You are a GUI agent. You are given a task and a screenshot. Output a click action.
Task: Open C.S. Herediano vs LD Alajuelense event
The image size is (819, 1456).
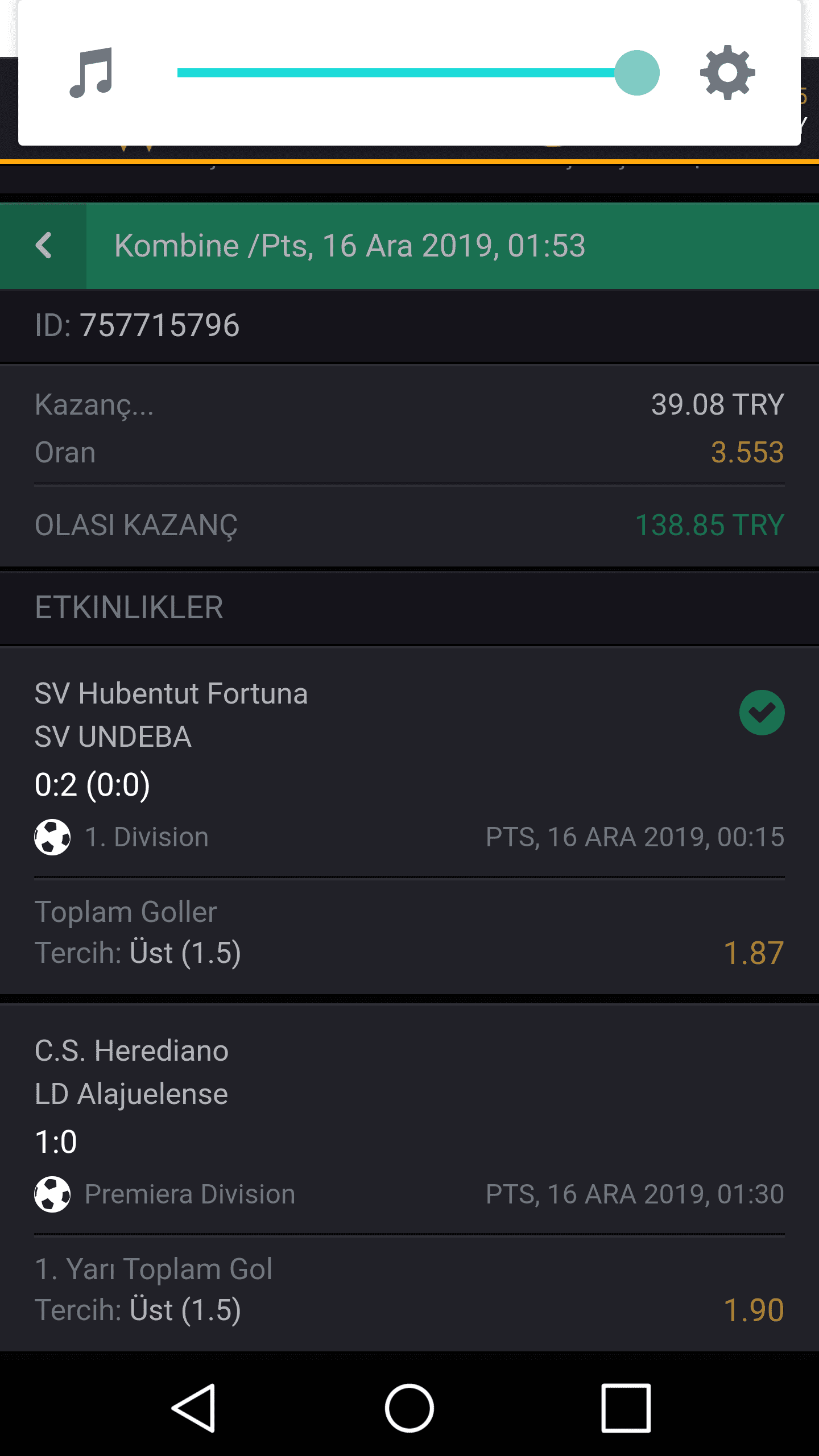[x=409, y=1119]
